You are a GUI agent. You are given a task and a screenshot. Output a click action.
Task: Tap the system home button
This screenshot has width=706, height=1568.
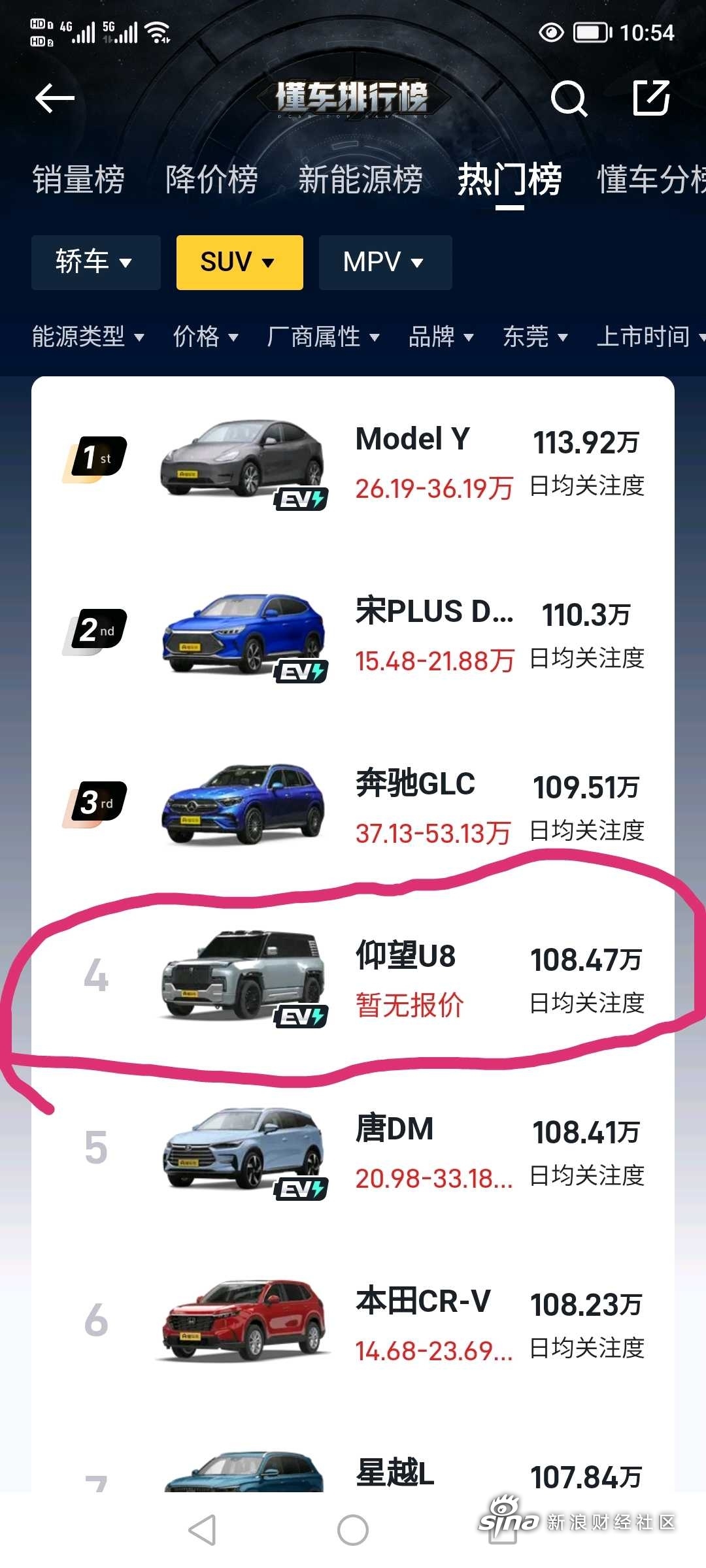353,1530
